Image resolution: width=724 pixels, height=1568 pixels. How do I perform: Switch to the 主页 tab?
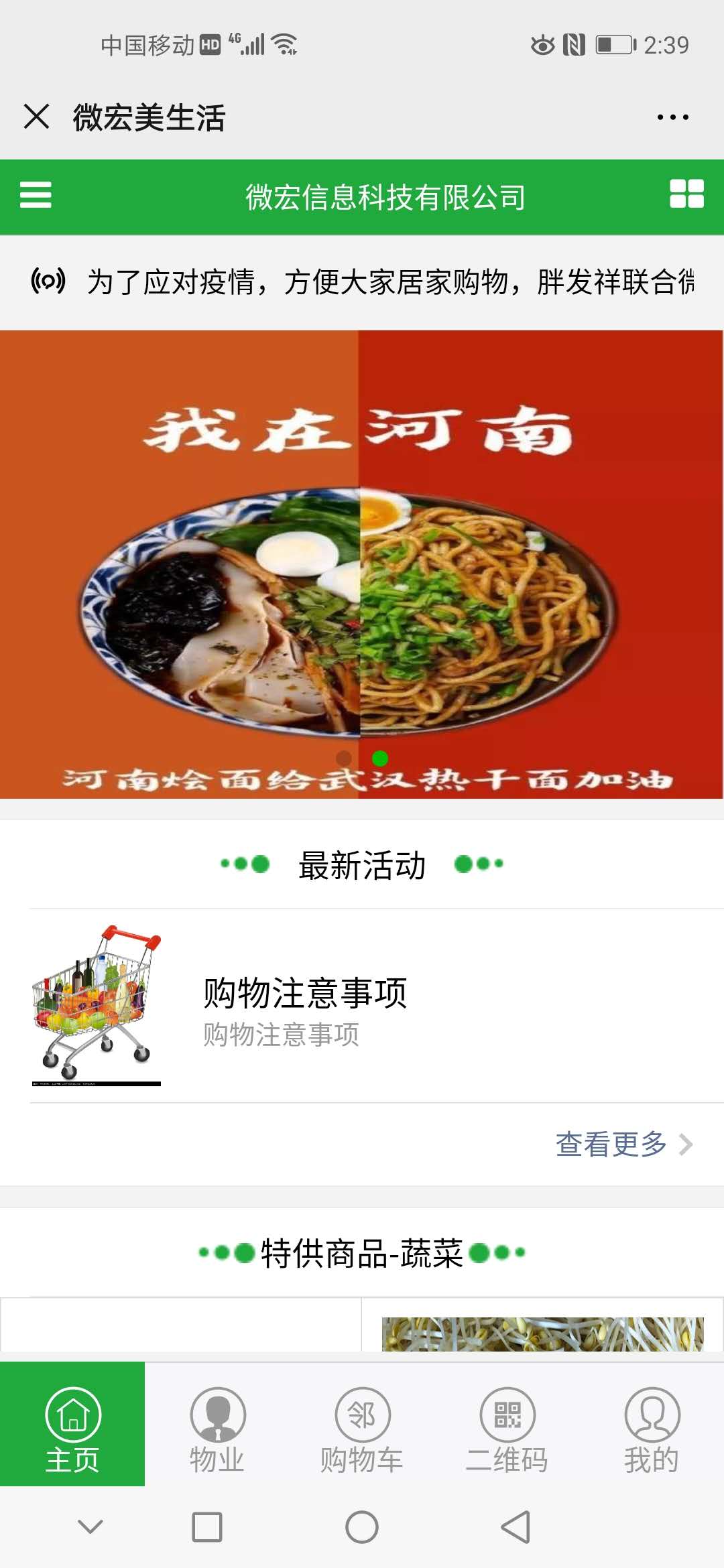72,1429
